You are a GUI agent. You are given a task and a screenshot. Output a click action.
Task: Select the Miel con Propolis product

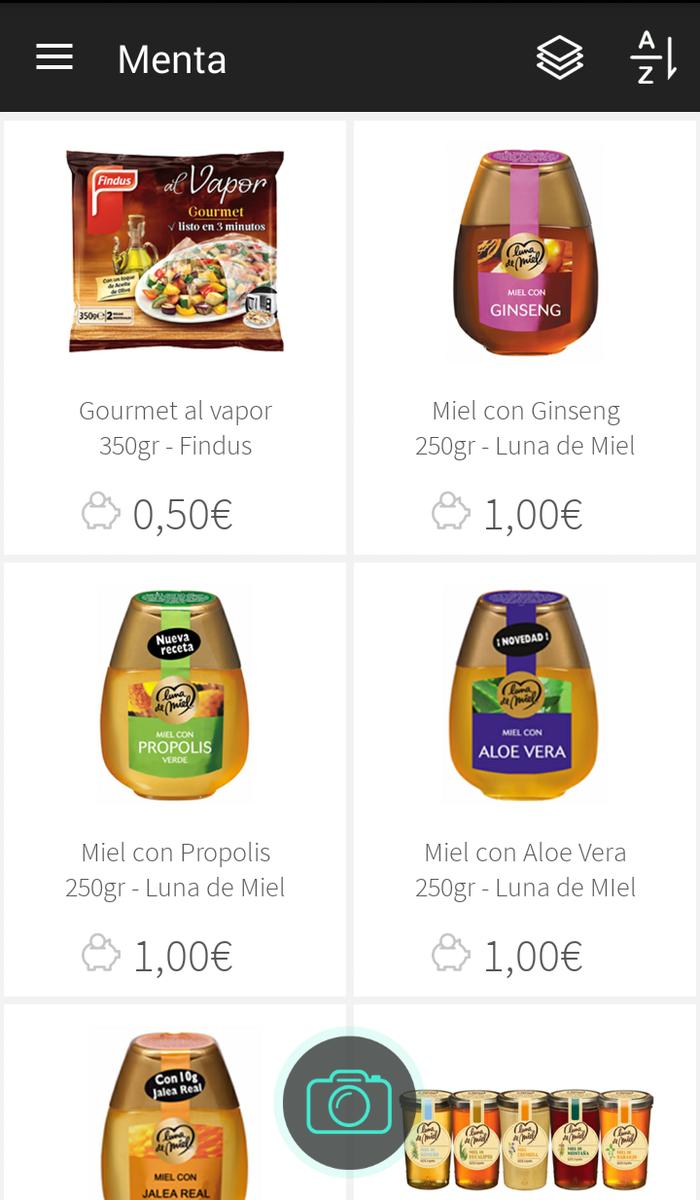point(175,780)
